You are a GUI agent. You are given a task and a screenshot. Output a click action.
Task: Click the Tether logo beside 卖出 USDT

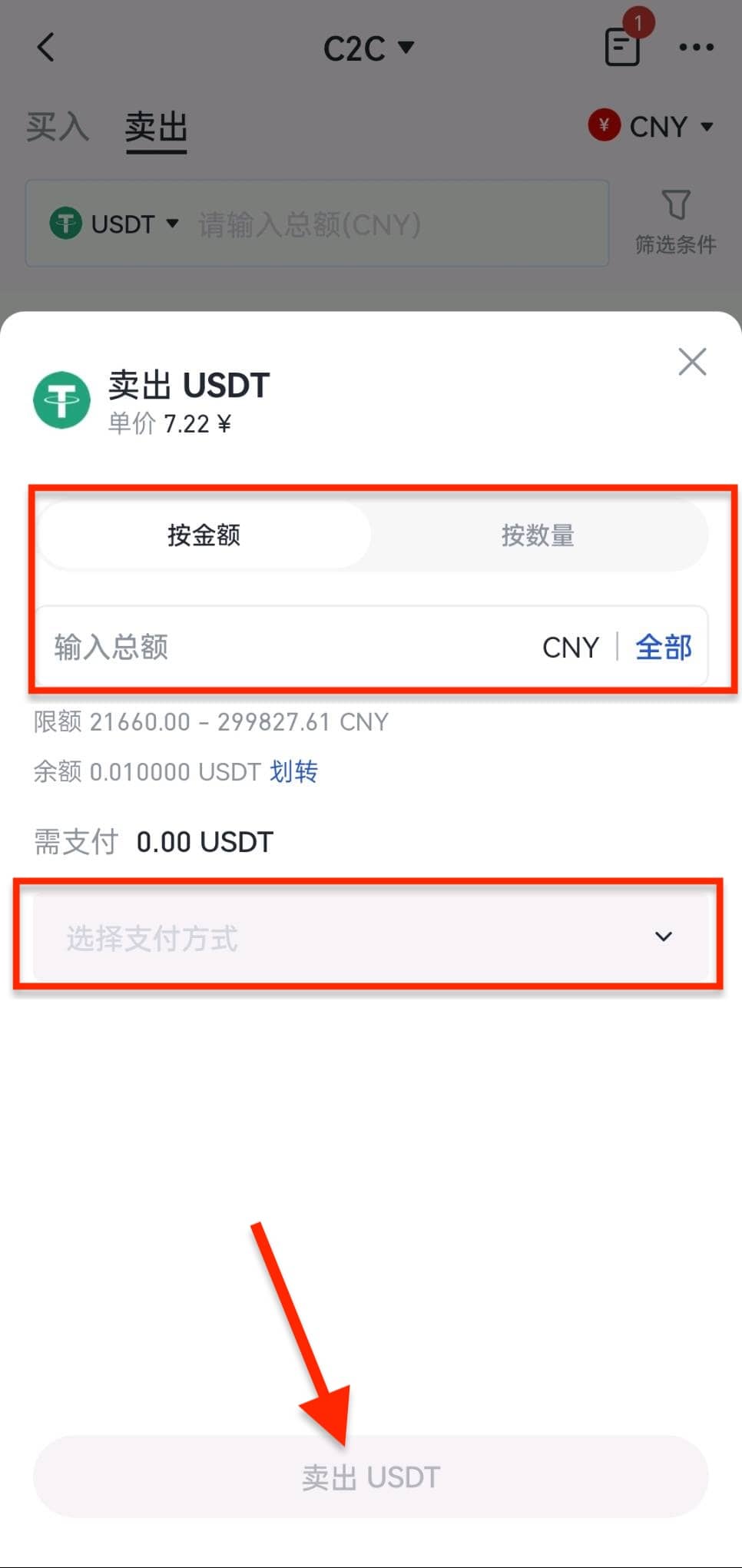[63, 399]
